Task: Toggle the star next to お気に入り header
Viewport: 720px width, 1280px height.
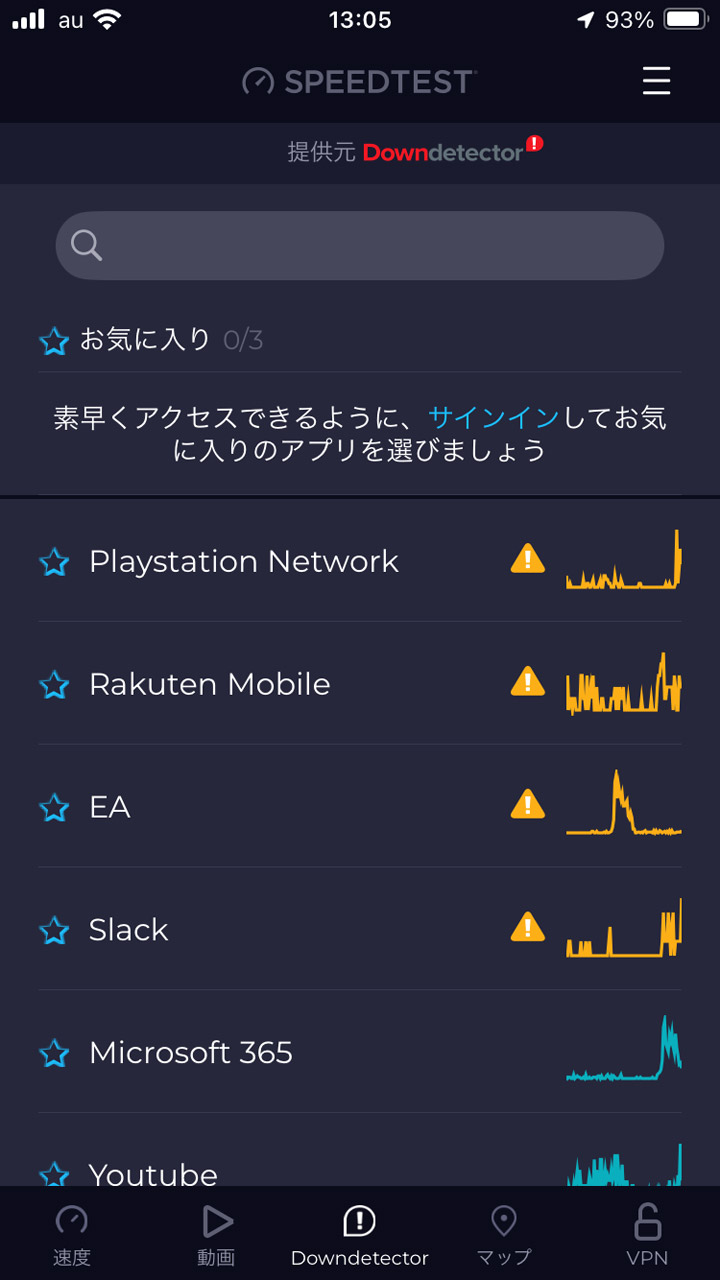Action: [x=54, y=341]
